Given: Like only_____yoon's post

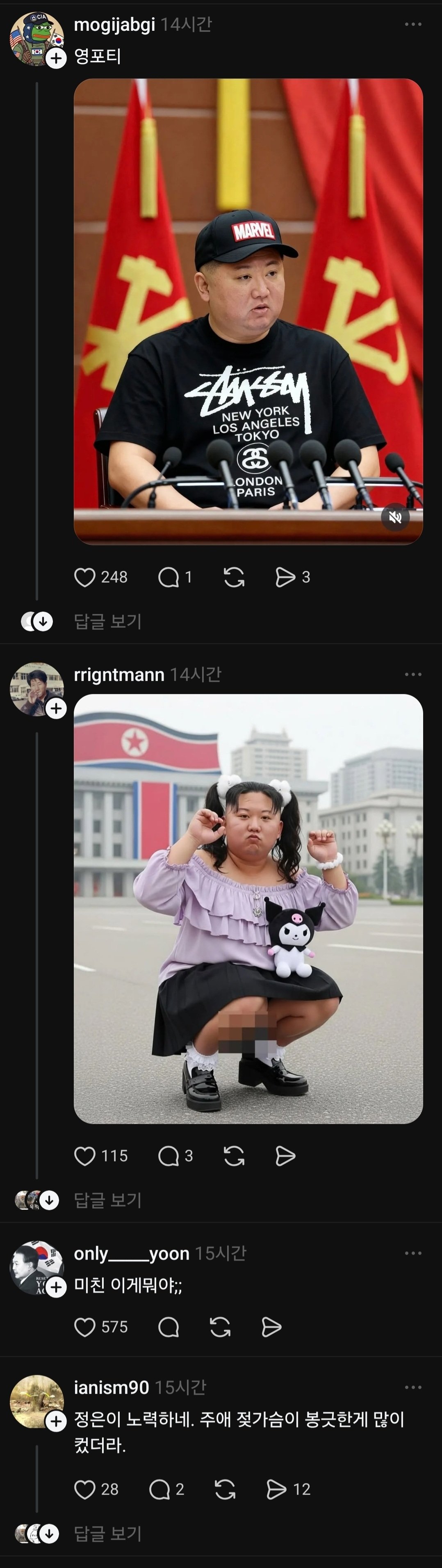Looking at the screenshot, I should (x=84, y=1327).
